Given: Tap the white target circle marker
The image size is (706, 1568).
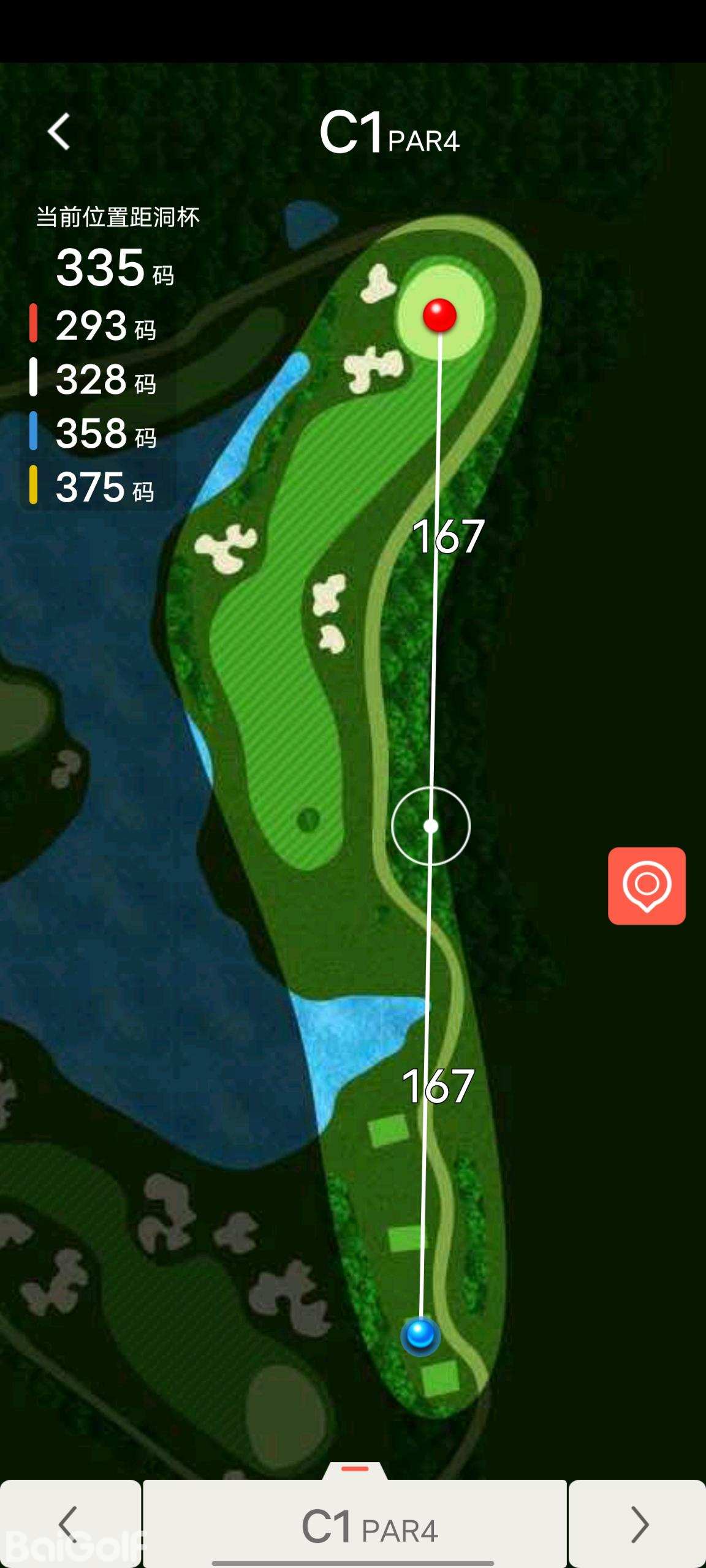Looking at the screenshot, I should click(x=431, y=826).
